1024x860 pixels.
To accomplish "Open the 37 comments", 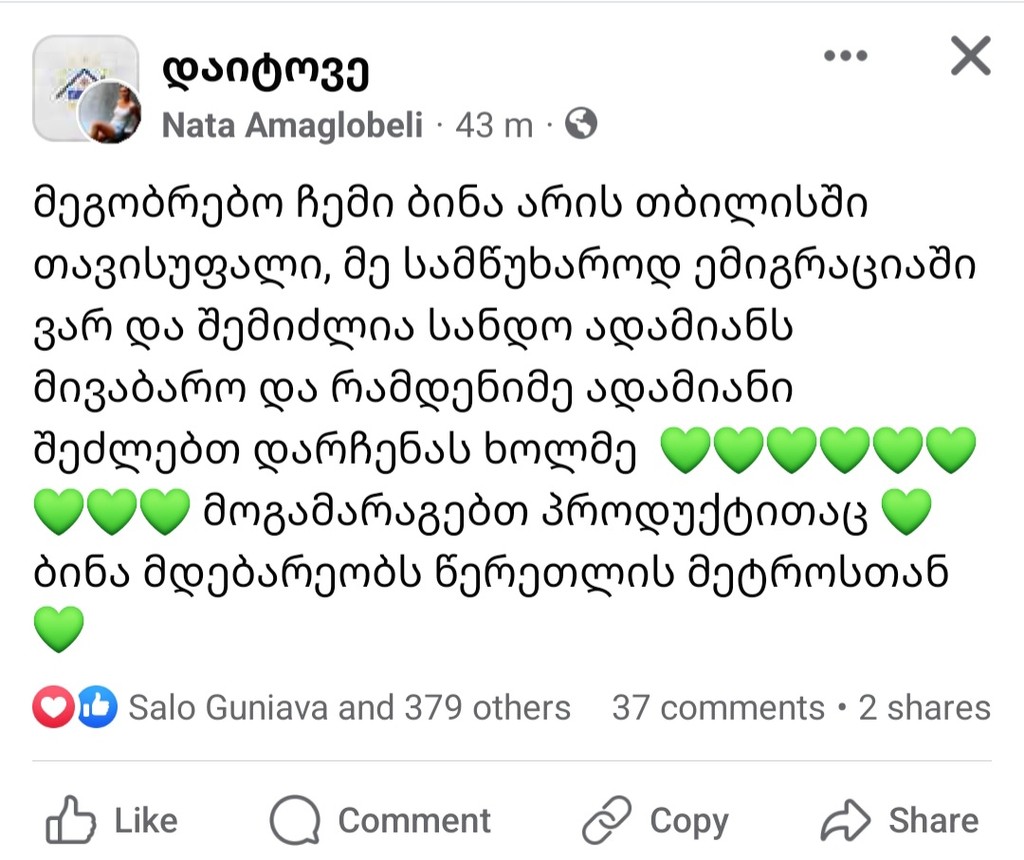I will pos(717,708).
